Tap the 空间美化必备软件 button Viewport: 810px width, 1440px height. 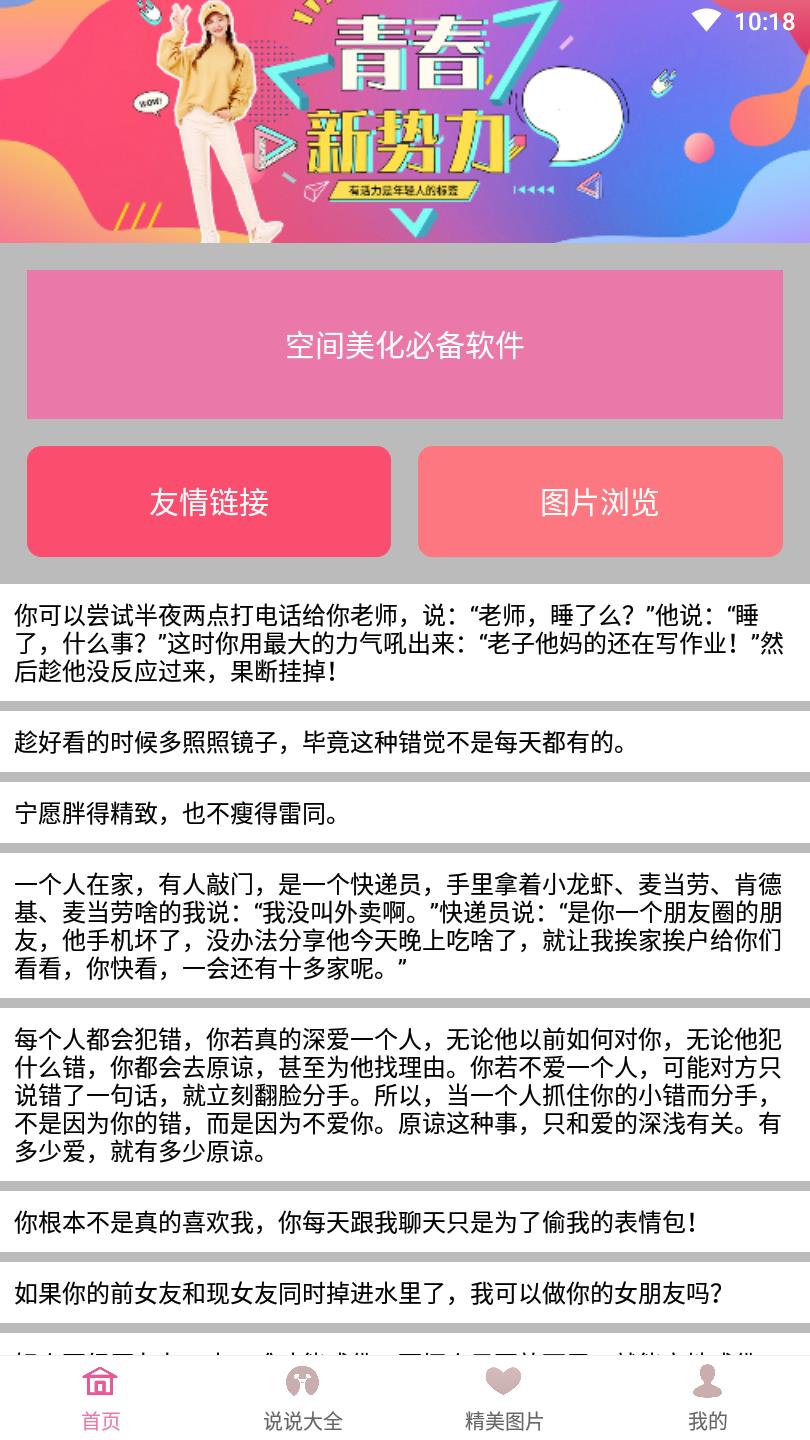[404, 344]
